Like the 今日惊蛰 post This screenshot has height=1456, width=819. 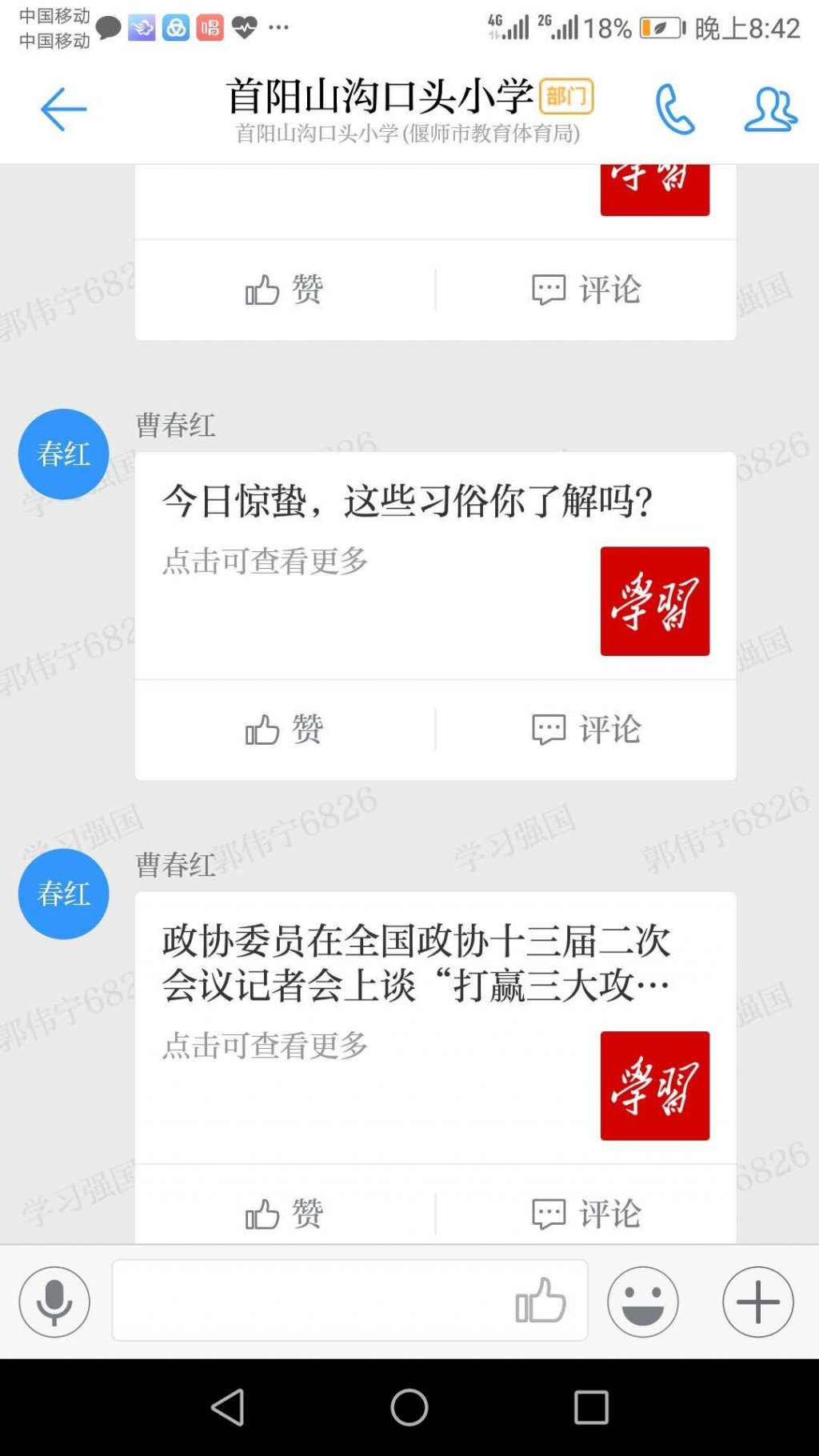(284, 730)
